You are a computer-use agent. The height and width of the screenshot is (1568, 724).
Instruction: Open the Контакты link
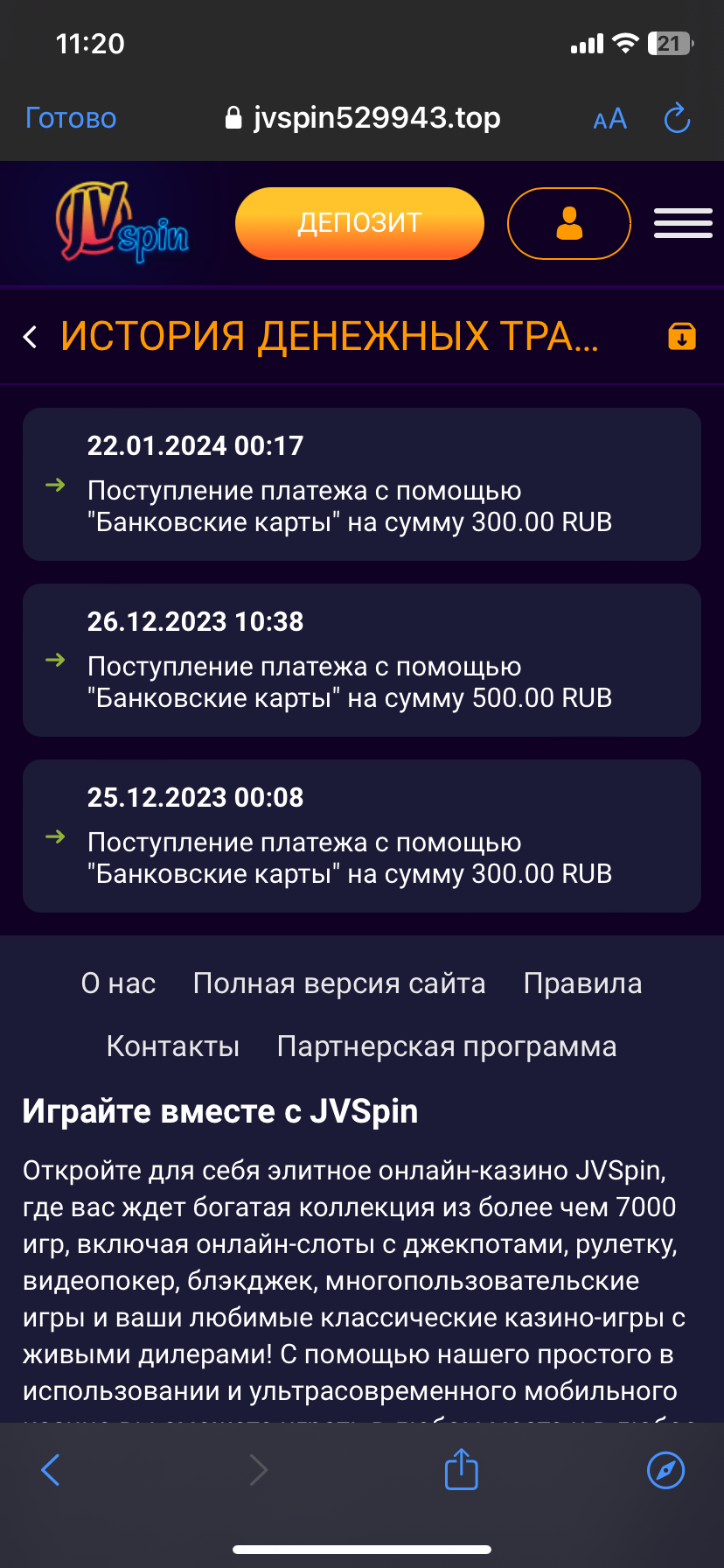tap(173, 1046)
